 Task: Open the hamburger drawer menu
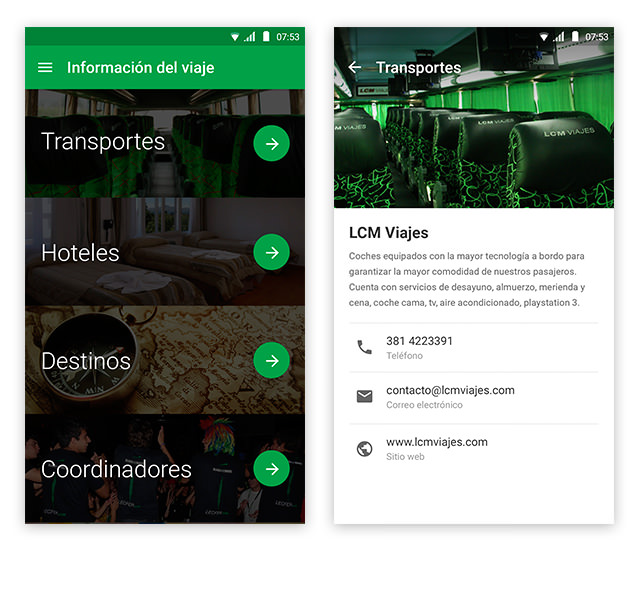point(45,68)
